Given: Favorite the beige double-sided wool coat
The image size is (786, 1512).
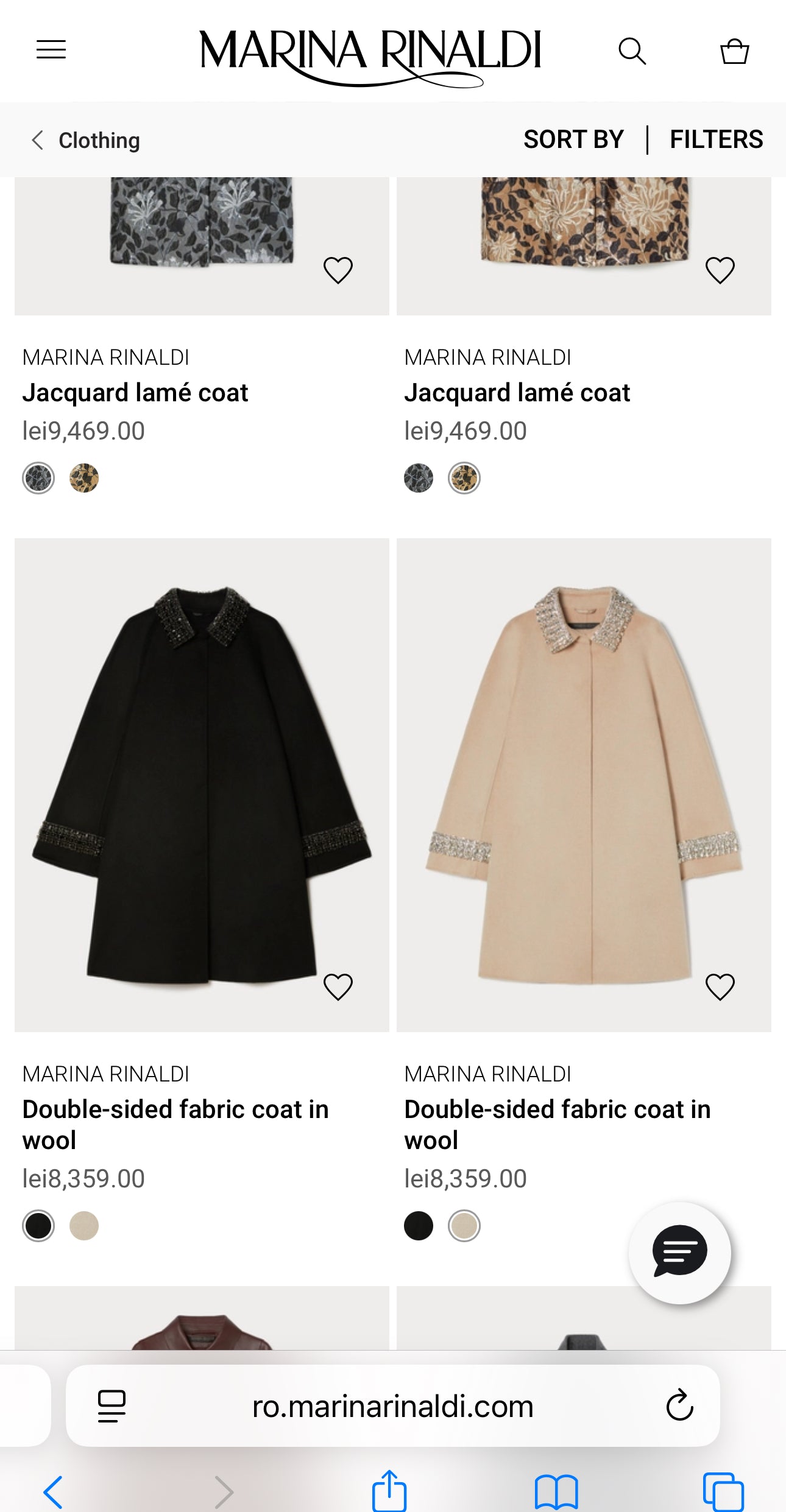Looking at the screenshot, I should point(720,986).
